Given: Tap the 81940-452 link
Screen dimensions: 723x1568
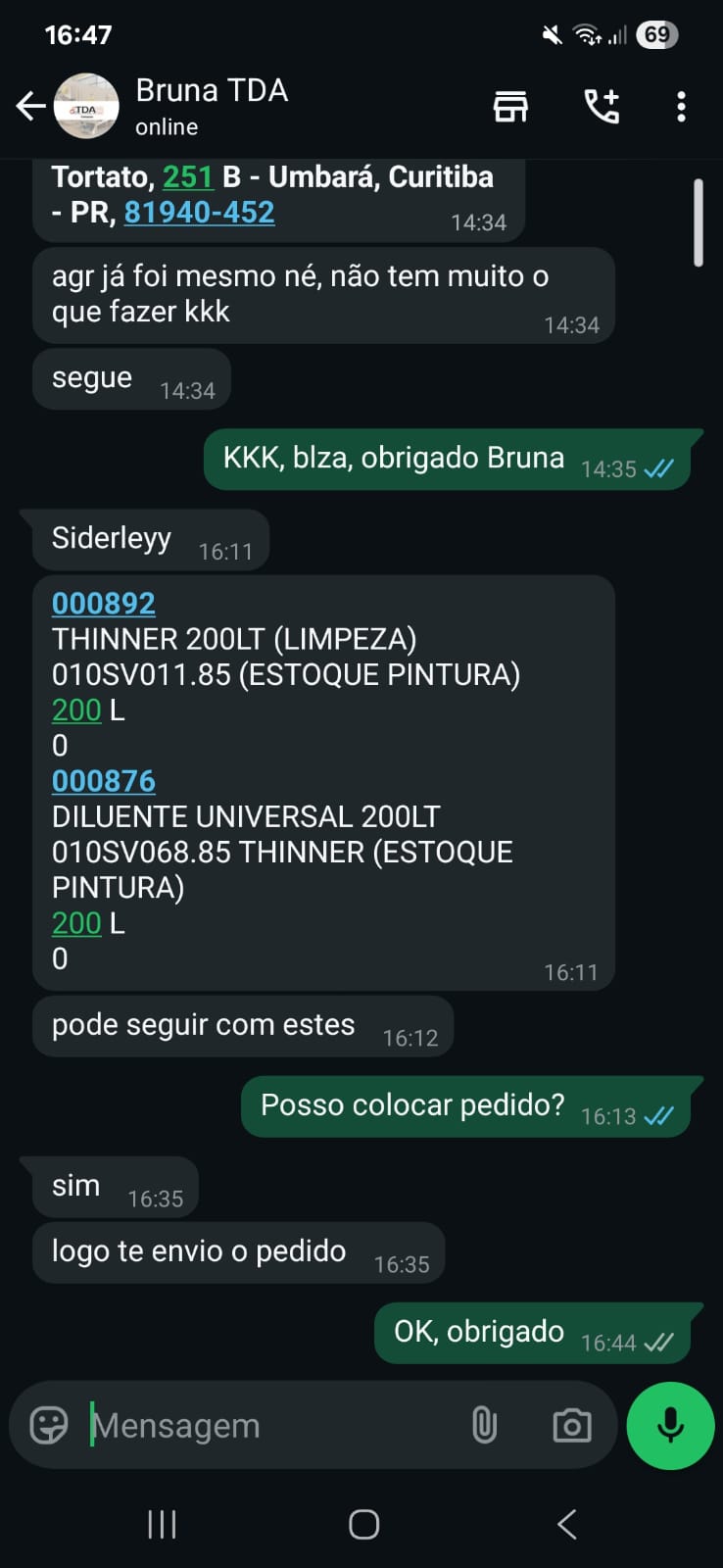Looking at the screenshot, I should 199,212.
